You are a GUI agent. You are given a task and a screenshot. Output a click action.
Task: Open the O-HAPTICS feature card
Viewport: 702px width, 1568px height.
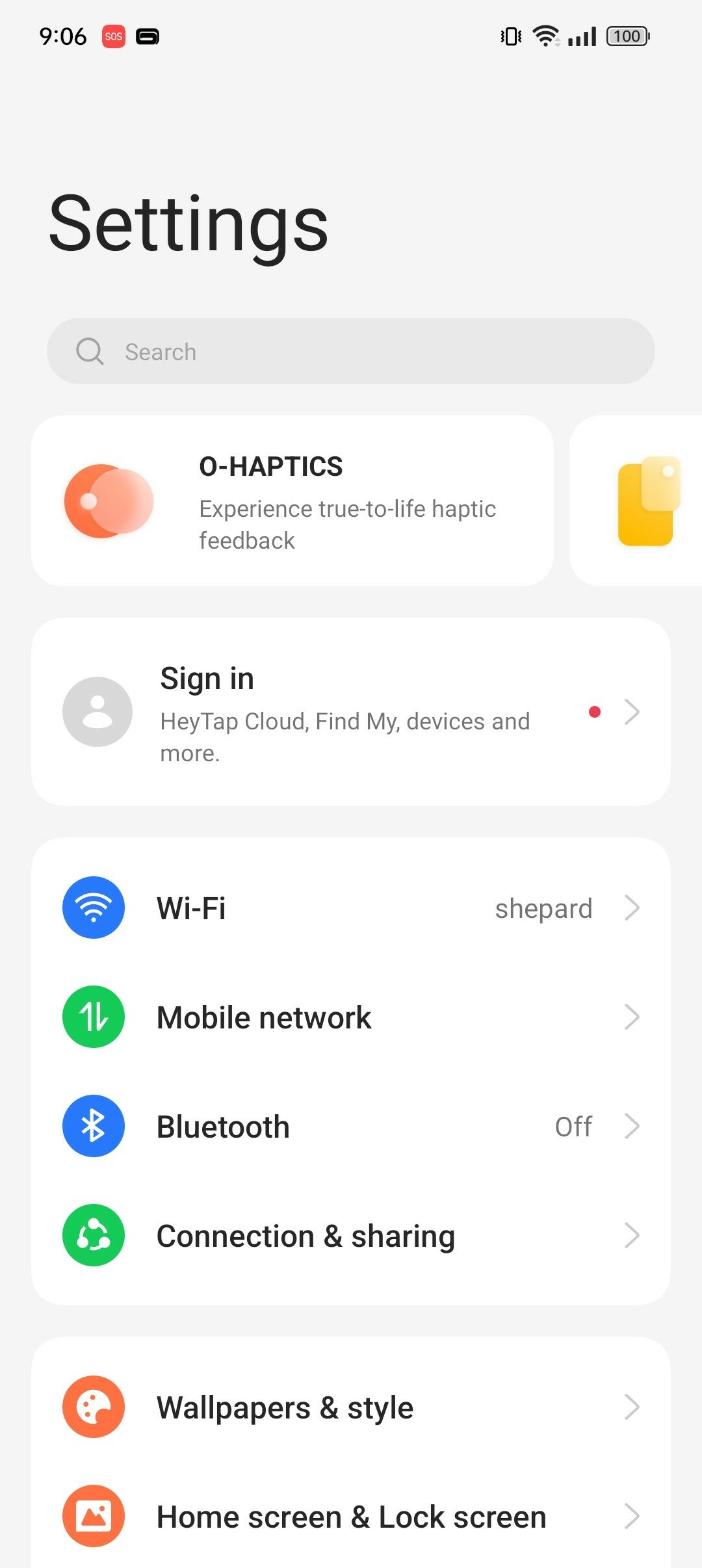292,501
